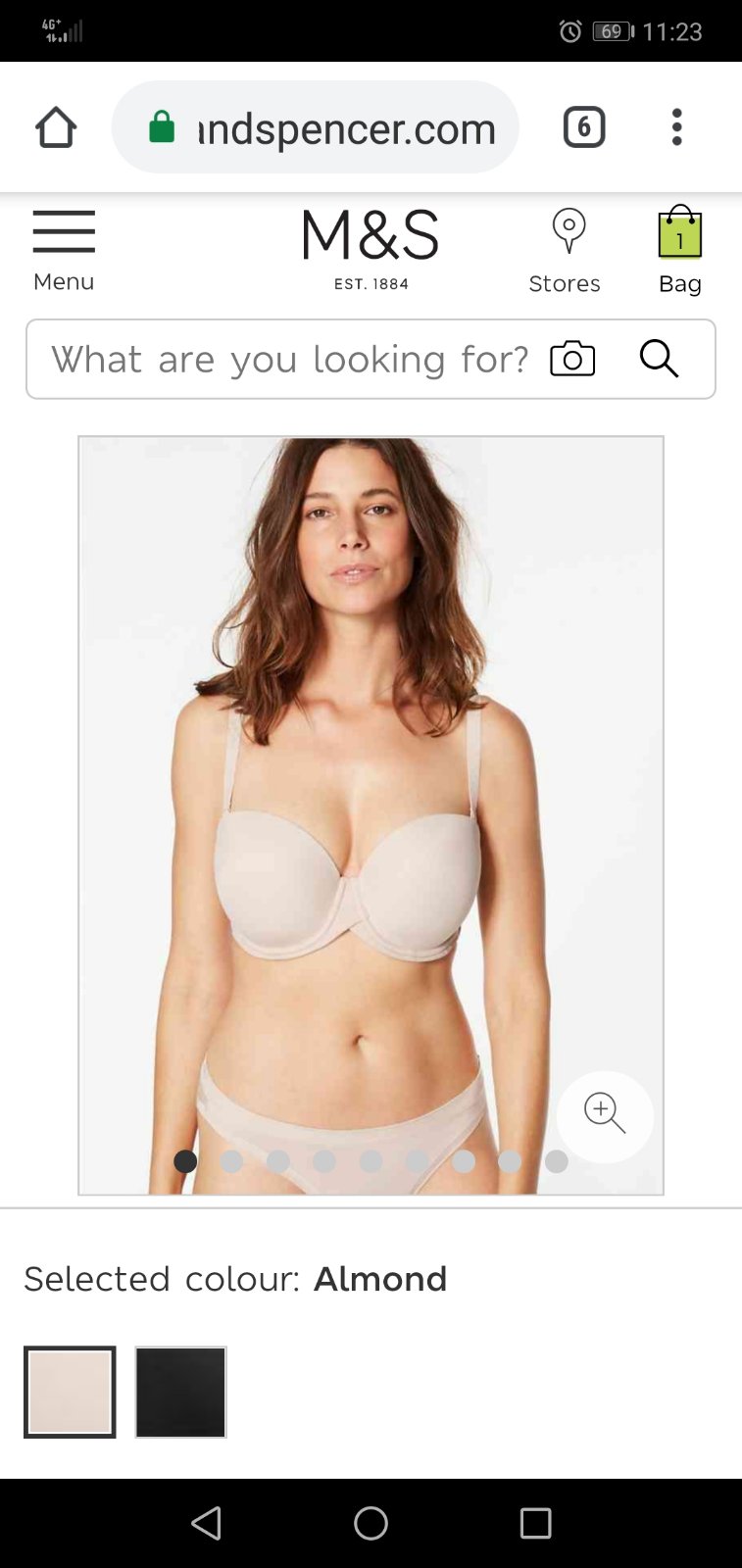Zoom into the product image
The height and width of the screenshot is (1568, 742).
click(604, 1115)
